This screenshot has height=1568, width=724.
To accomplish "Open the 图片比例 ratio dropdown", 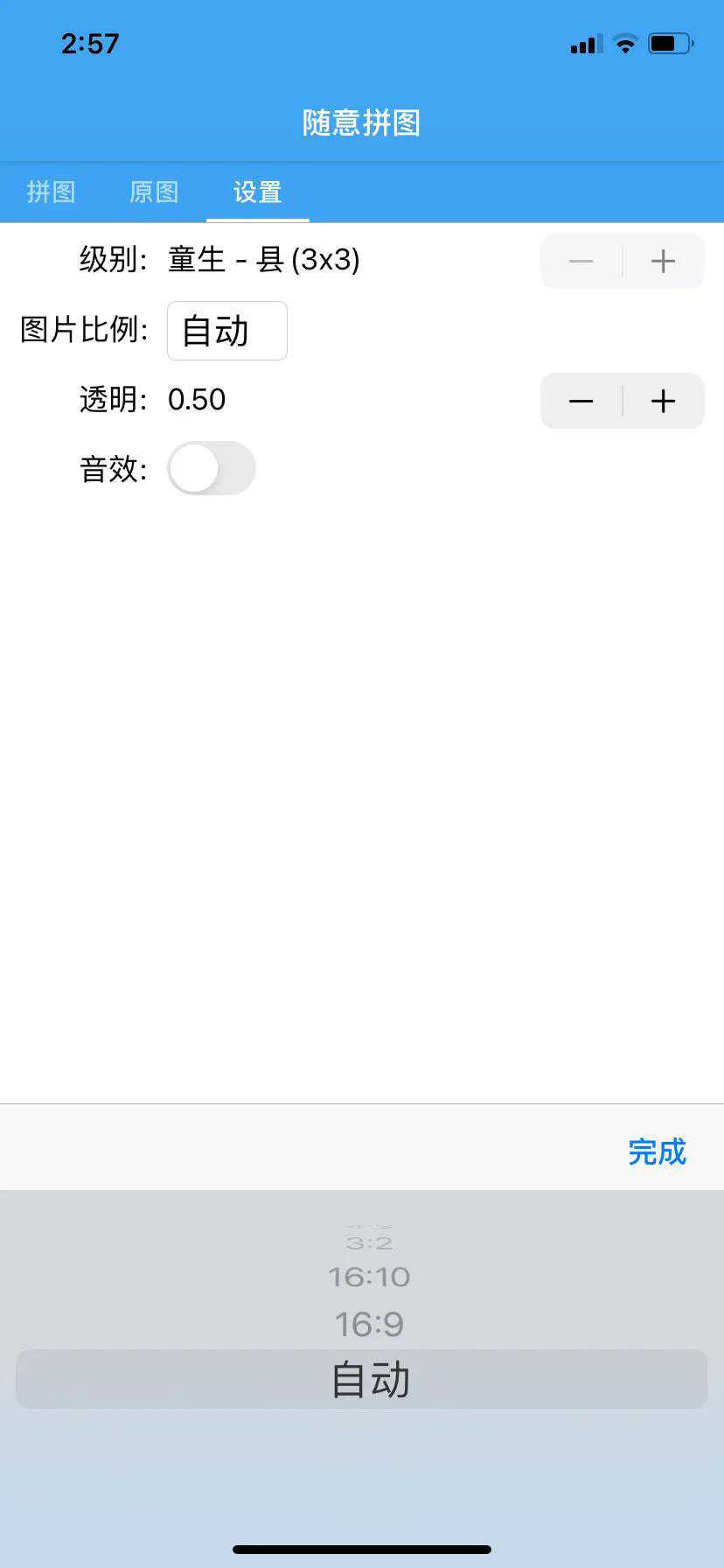I will [227, 331].
